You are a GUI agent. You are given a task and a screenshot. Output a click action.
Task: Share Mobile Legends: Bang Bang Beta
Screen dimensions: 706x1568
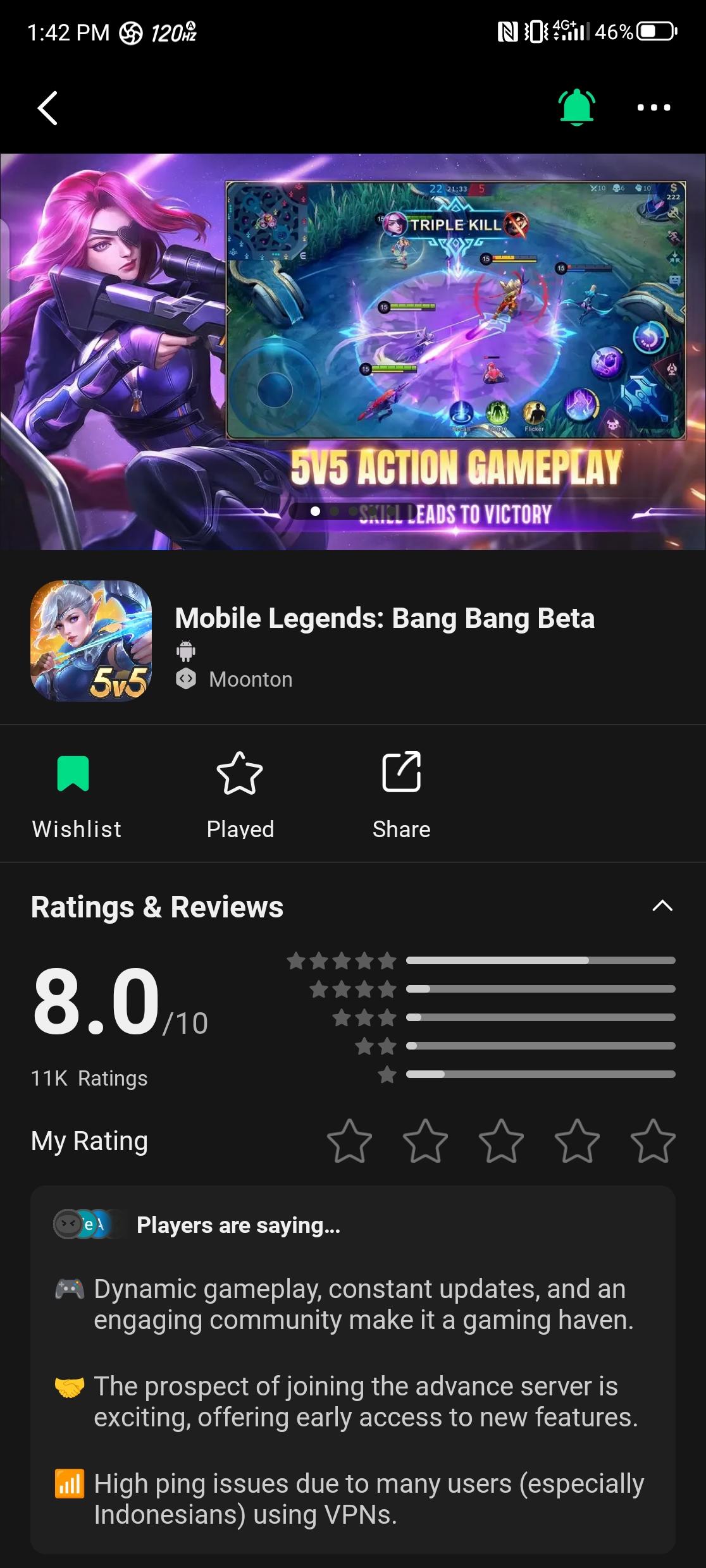click(401, 794)
